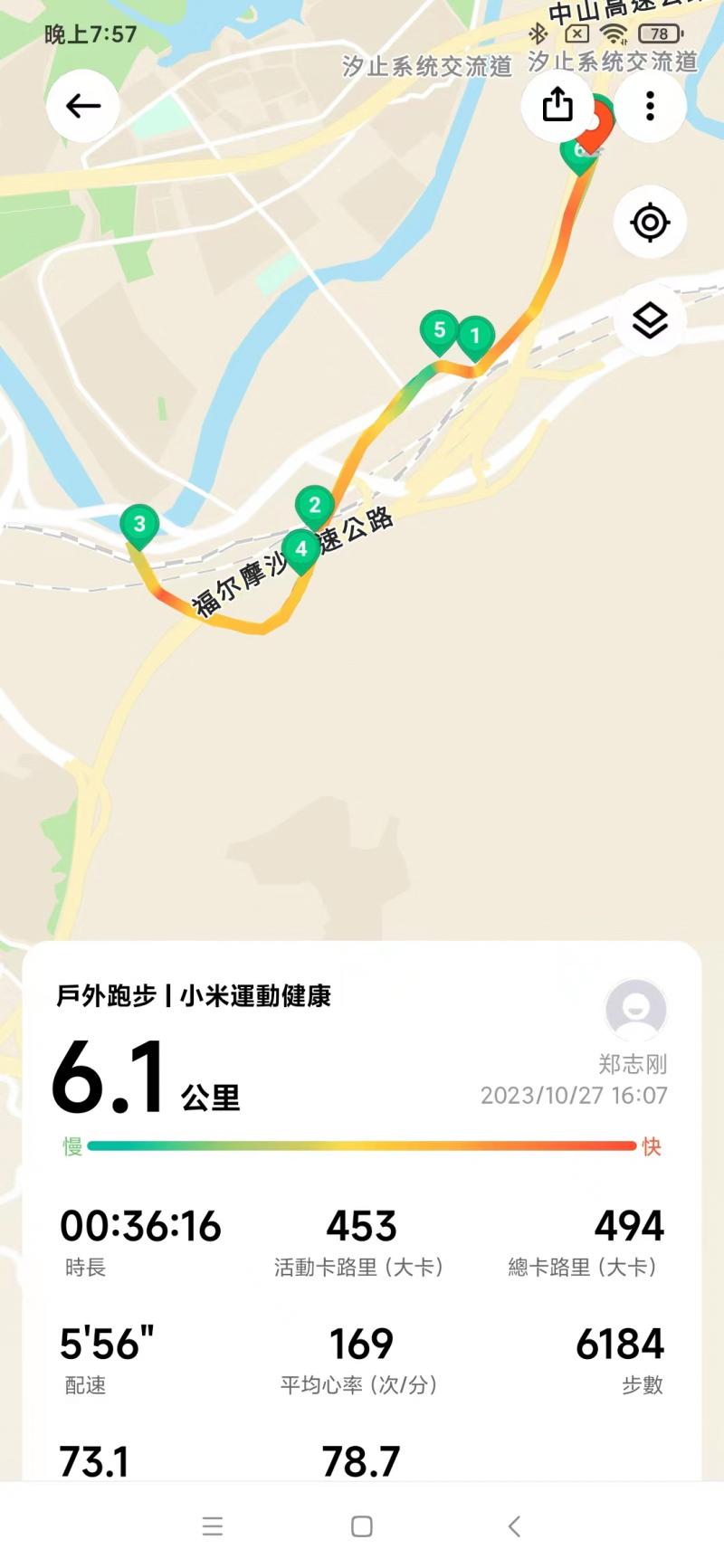Open the three-dot overflow menu
Viewport: 724px width, 1568px height.
(x=650, y=107)
